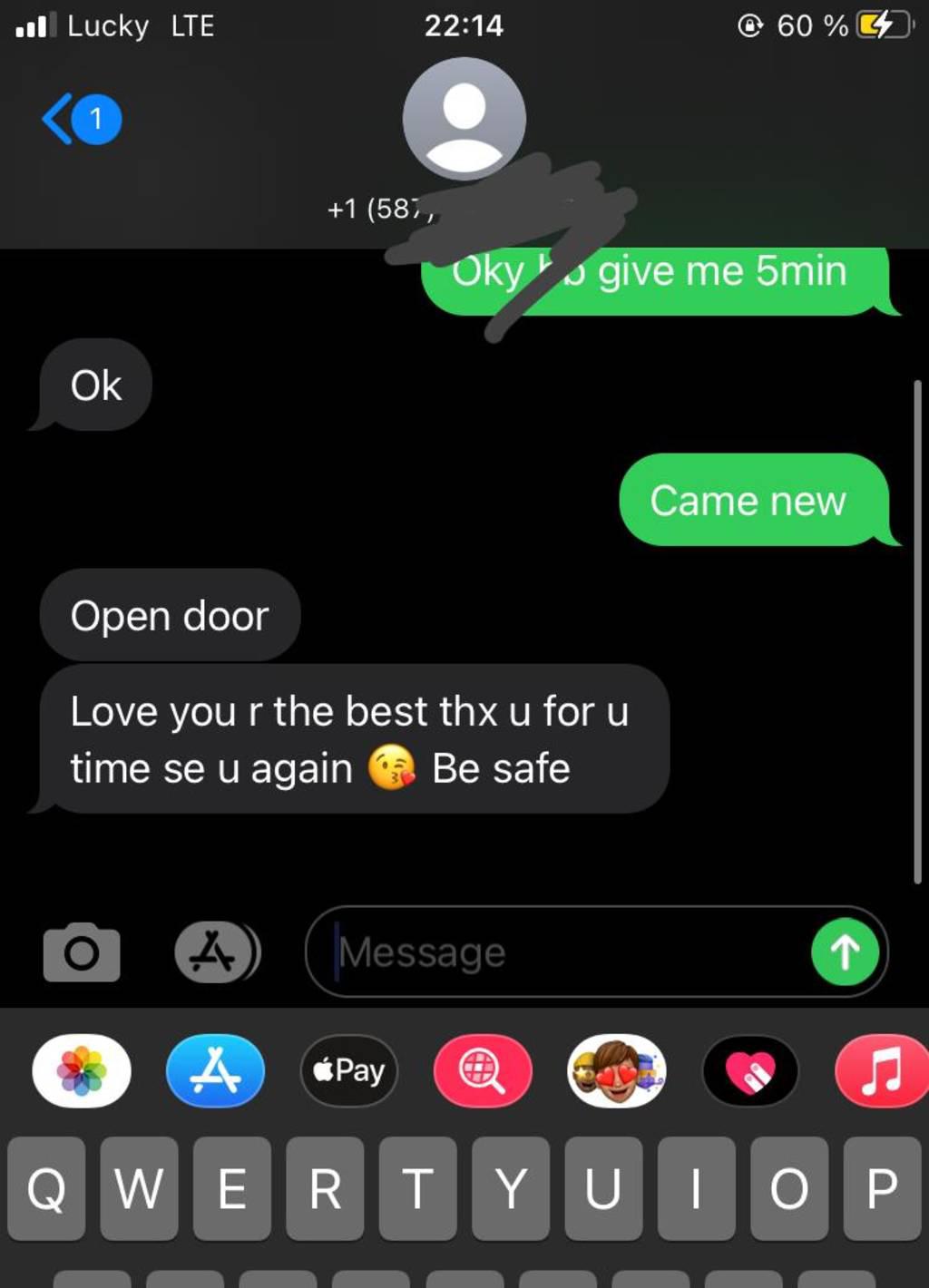Send the message with the green arrow
Screen dimensions: 929x1288
coord(845,952)
